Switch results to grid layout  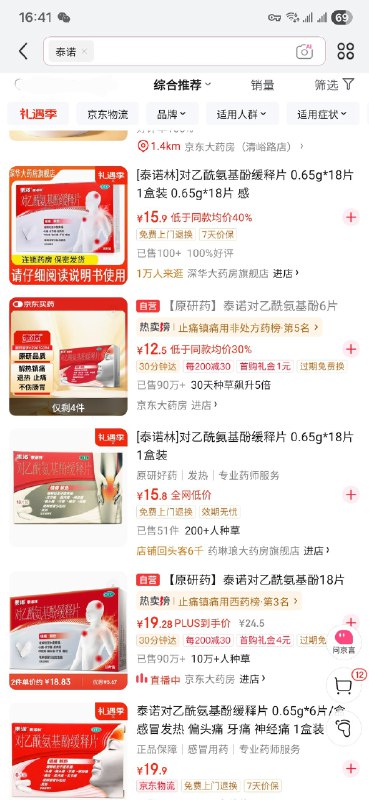click(346, 51)
